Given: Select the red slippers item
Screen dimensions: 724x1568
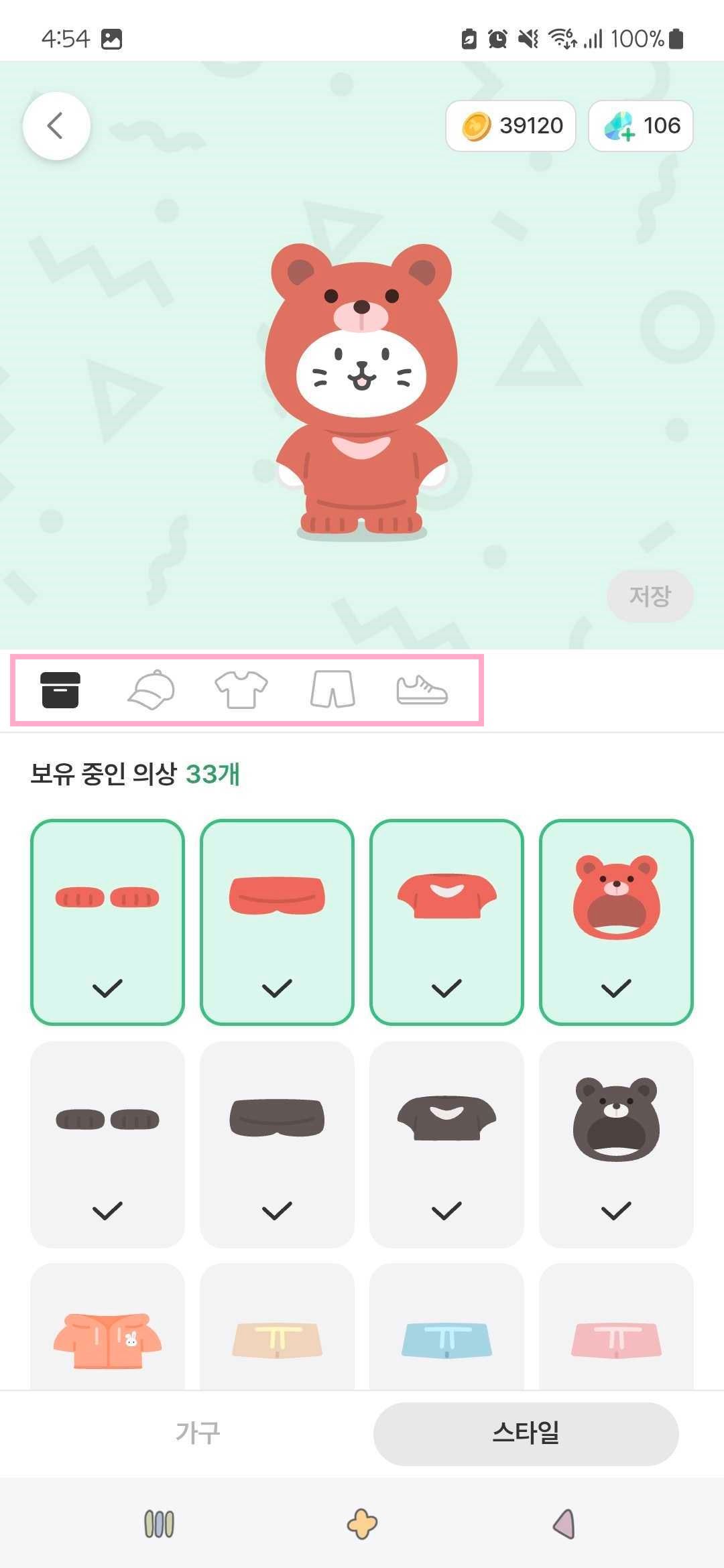Looking at the screenshot, I should (107, 921).
